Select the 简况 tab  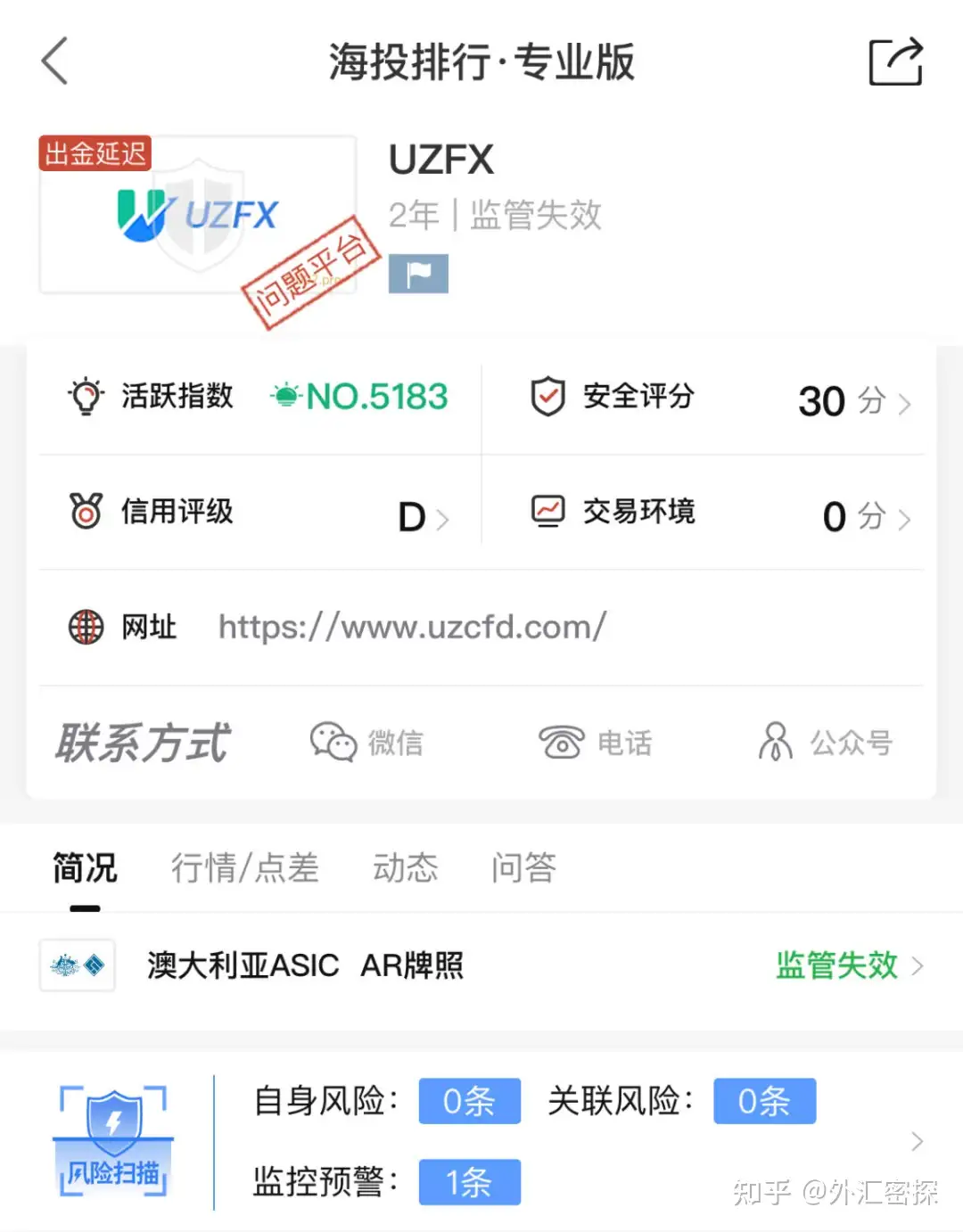click(x=85, y=867)
